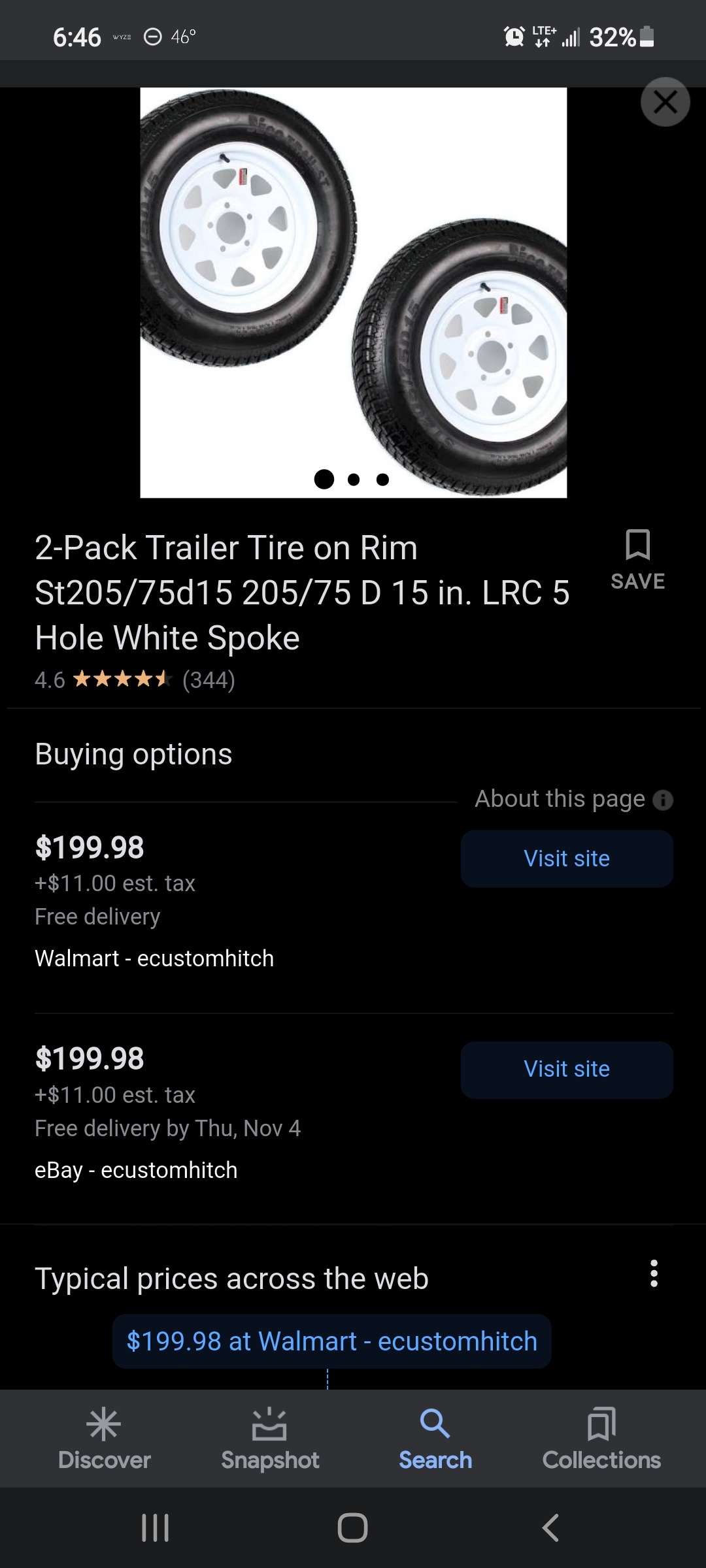Viewport: 706px width, 1568px height.
Task: Tap Visit site for the Walmart listing
Action: coord(566,858)
